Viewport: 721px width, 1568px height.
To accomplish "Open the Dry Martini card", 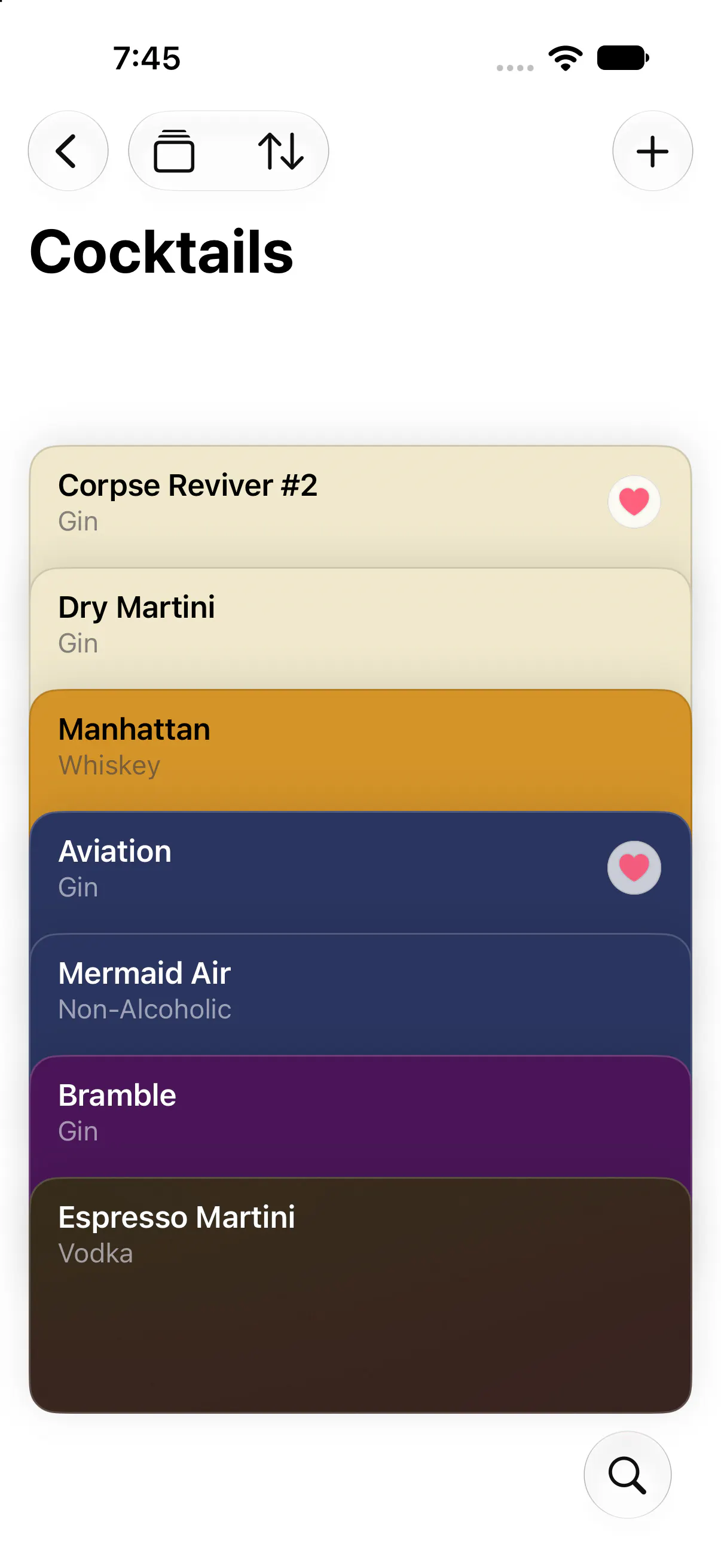I will [x=360, y=629].
